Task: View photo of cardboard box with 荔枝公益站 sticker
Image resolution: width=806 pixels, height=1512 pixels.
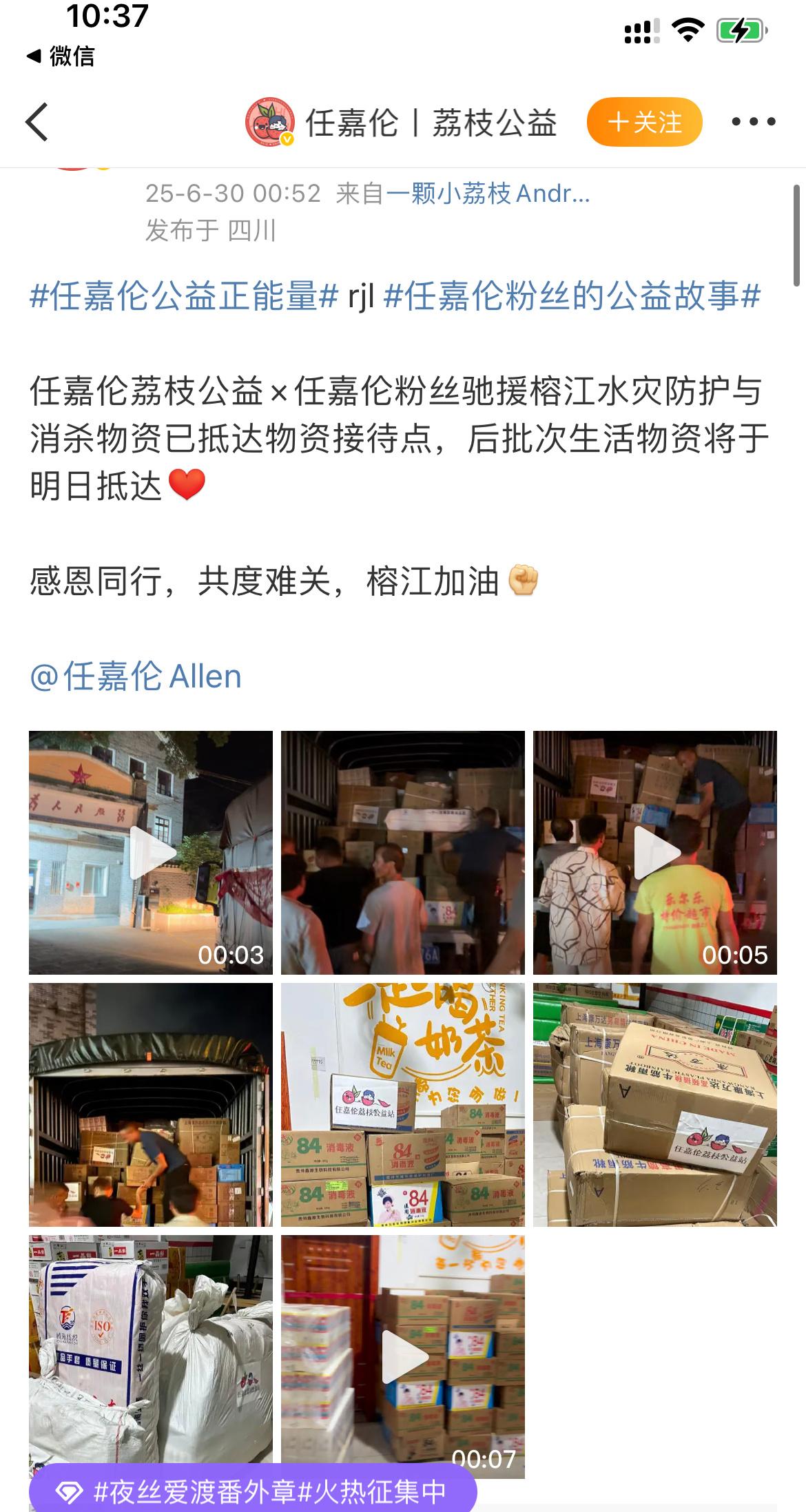Action: [x=655, y=1105]
